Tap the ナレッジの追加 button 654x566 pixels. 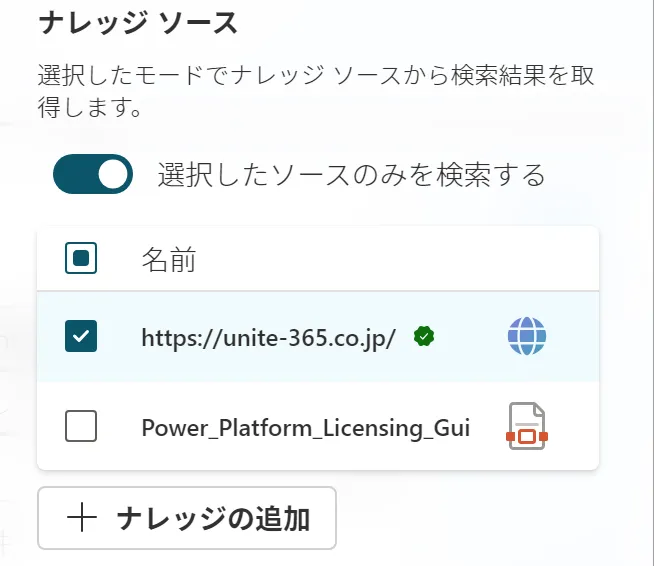pos(187,518)
